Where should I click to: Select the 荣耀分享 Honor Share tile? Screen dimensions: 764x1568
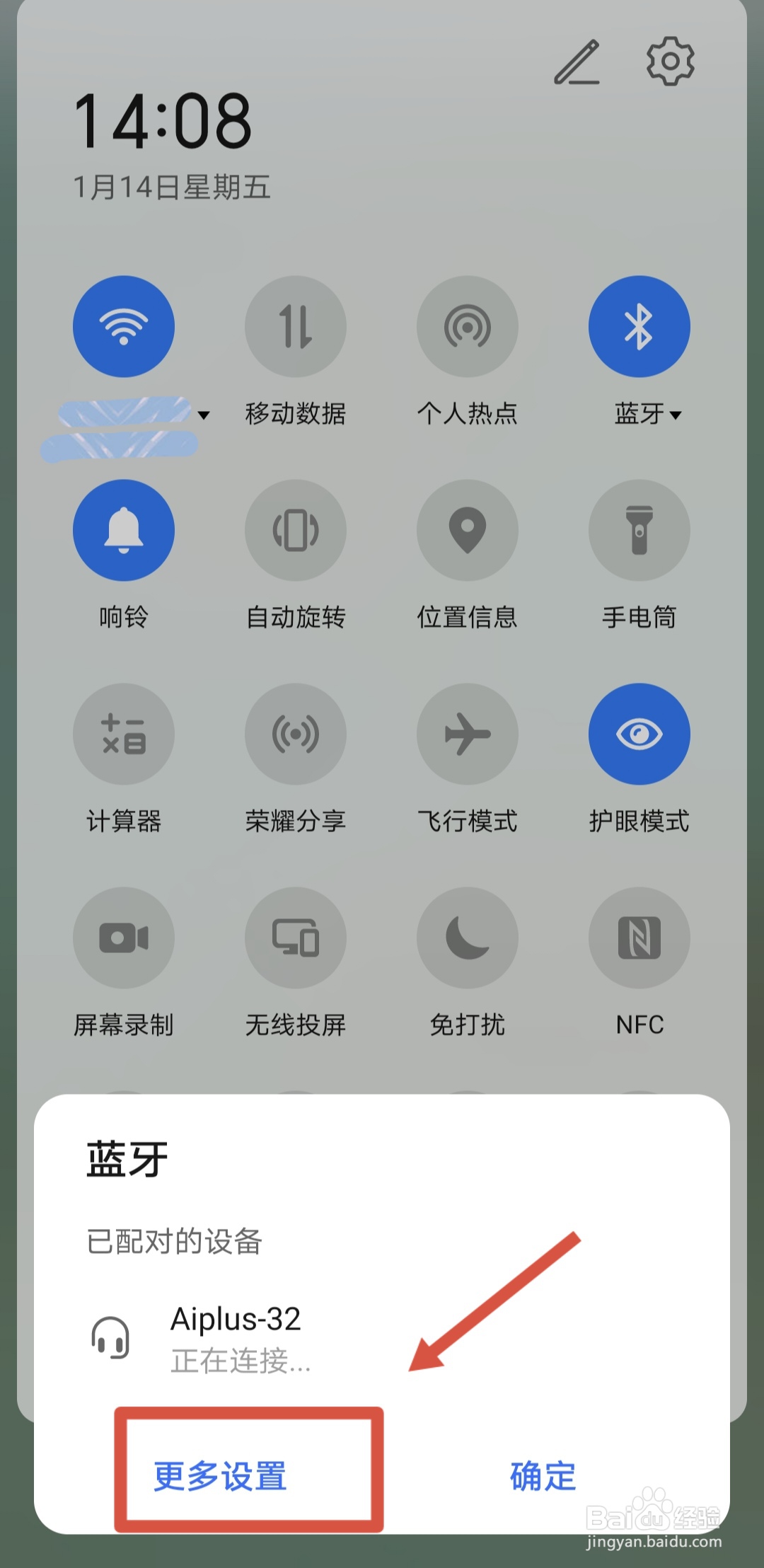click(296, 734)
